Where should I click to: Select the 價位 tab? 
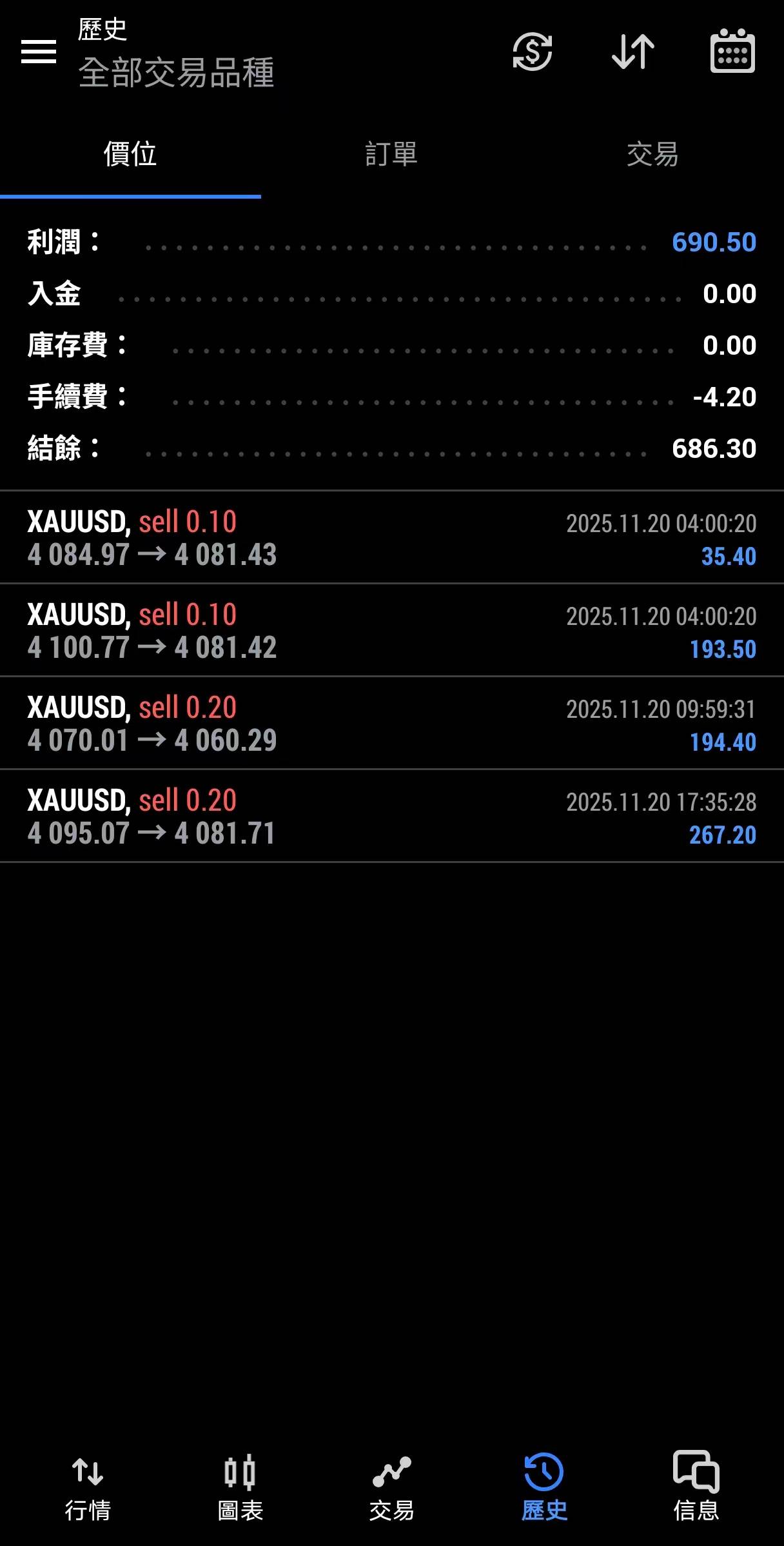pyautogui.click(x=130, y=155)
